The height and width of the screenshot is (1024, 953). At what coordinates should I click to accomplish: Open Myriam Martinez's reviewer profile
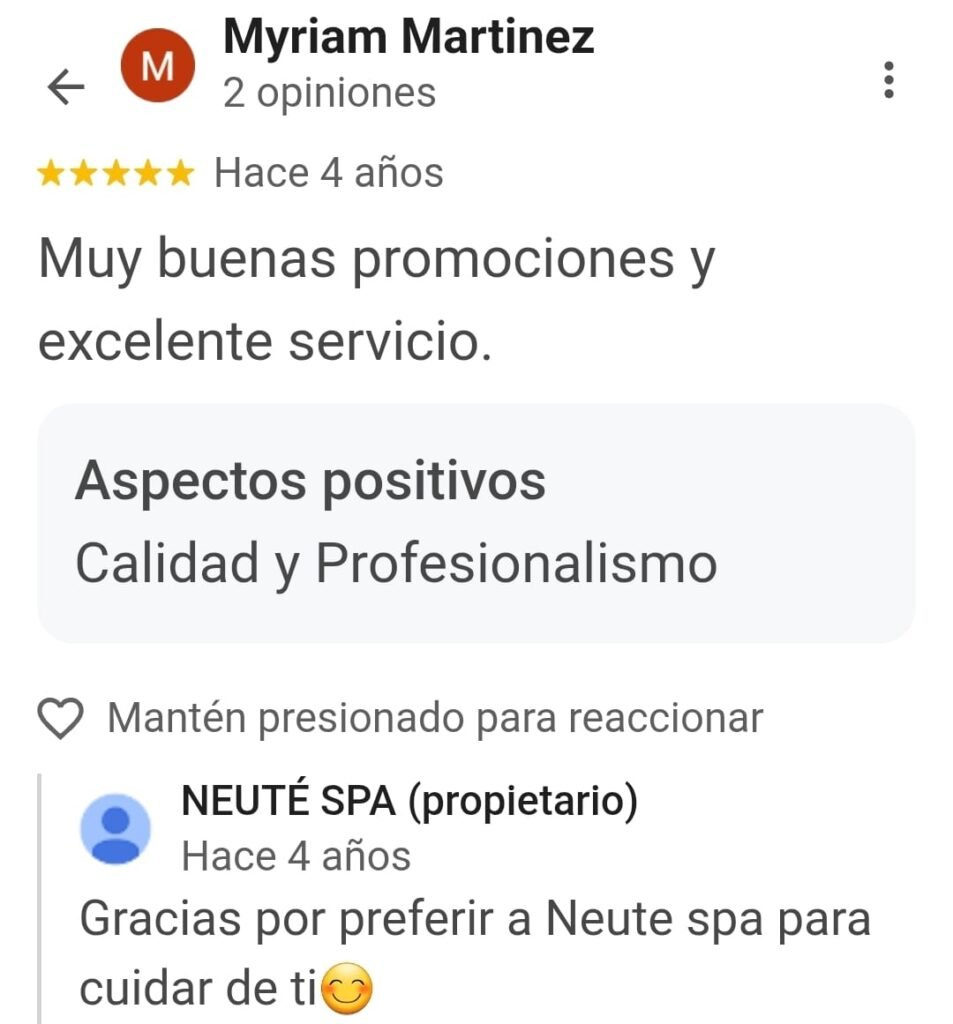point(408,39)
